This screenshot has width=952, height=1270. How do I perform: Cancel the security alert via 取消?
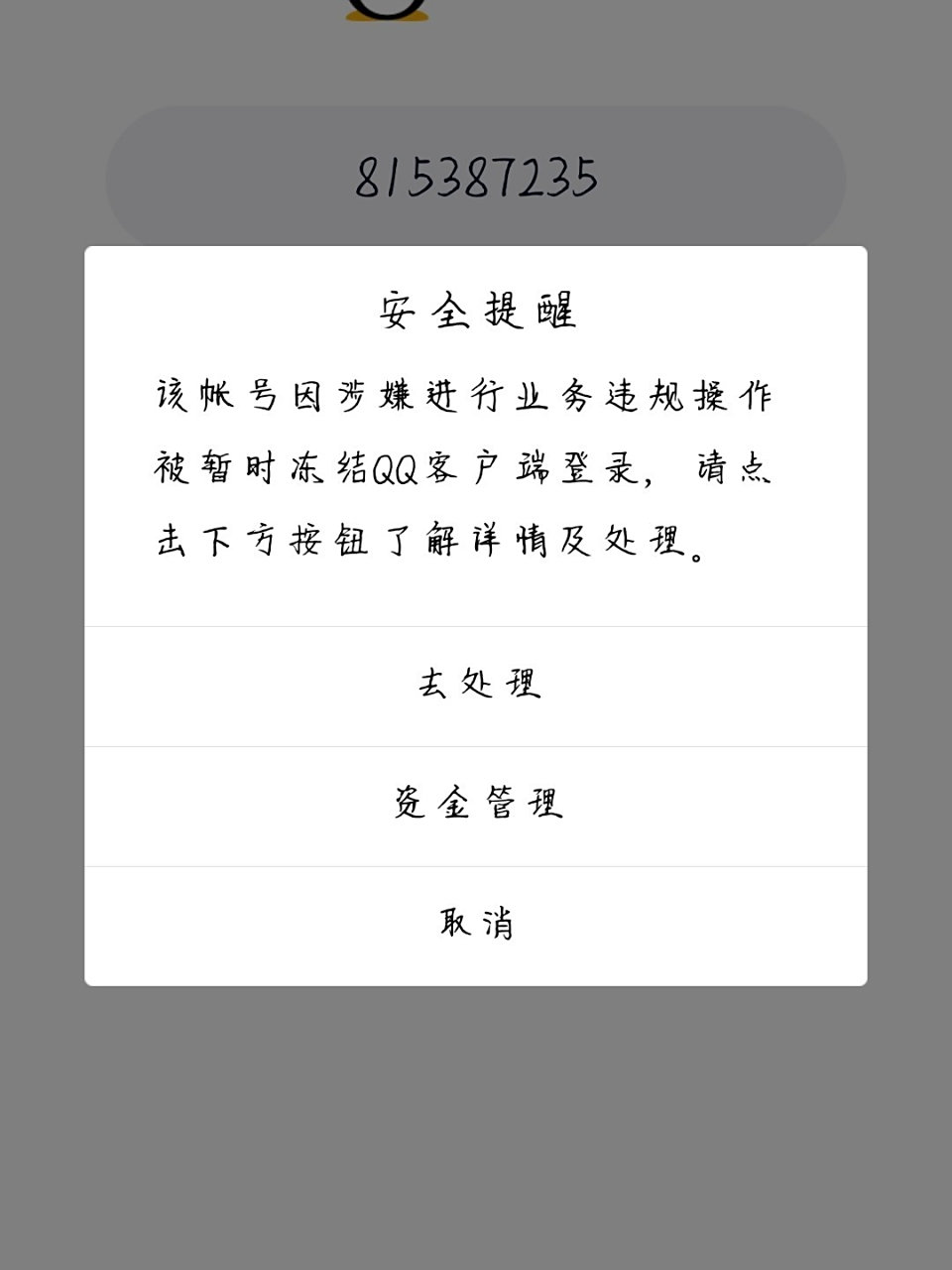(x=476, y=925)
